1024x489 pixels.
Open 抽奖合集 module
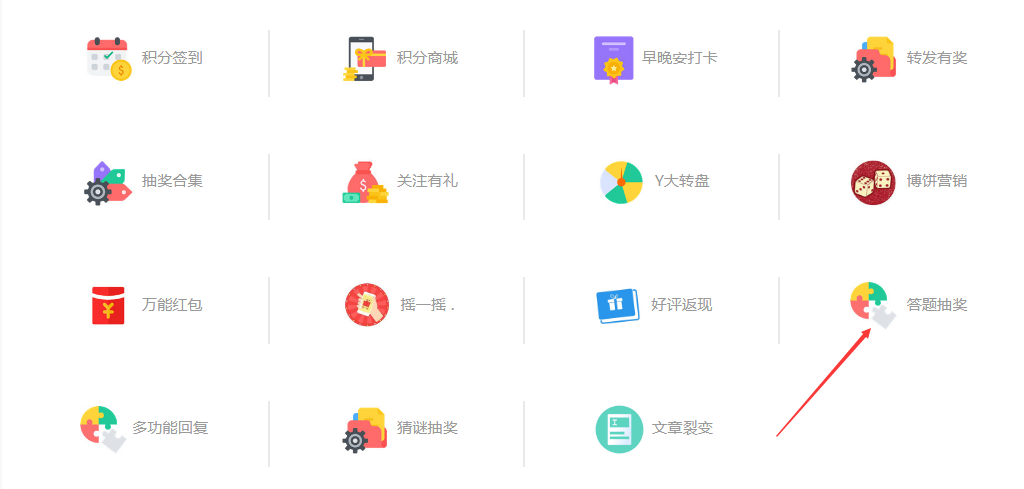tap(145, 182)
